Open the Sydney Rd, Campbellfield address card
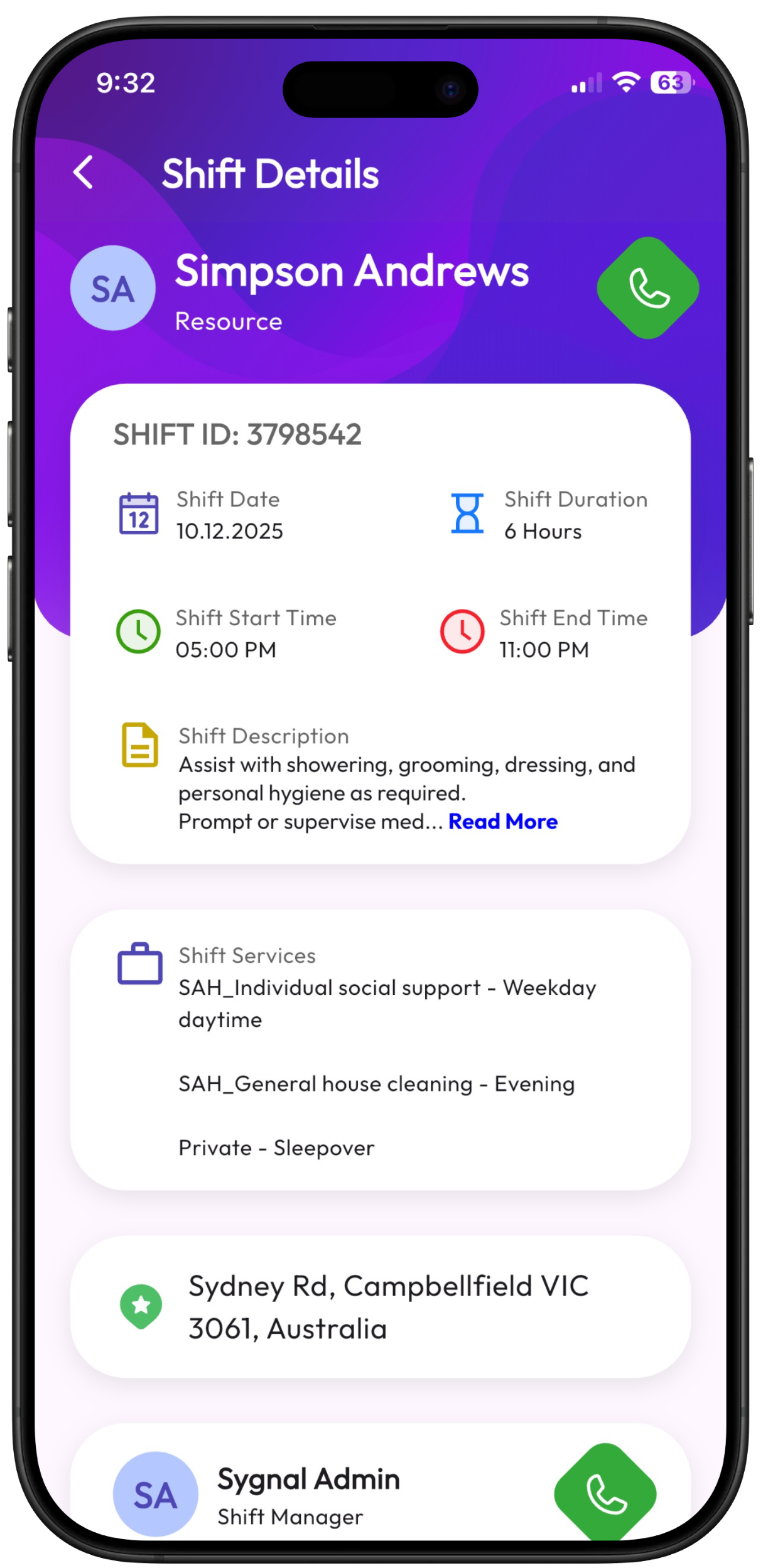The width and height of the screenshot is (768, 1568). pyautogui.click(x=380, y=1307)
